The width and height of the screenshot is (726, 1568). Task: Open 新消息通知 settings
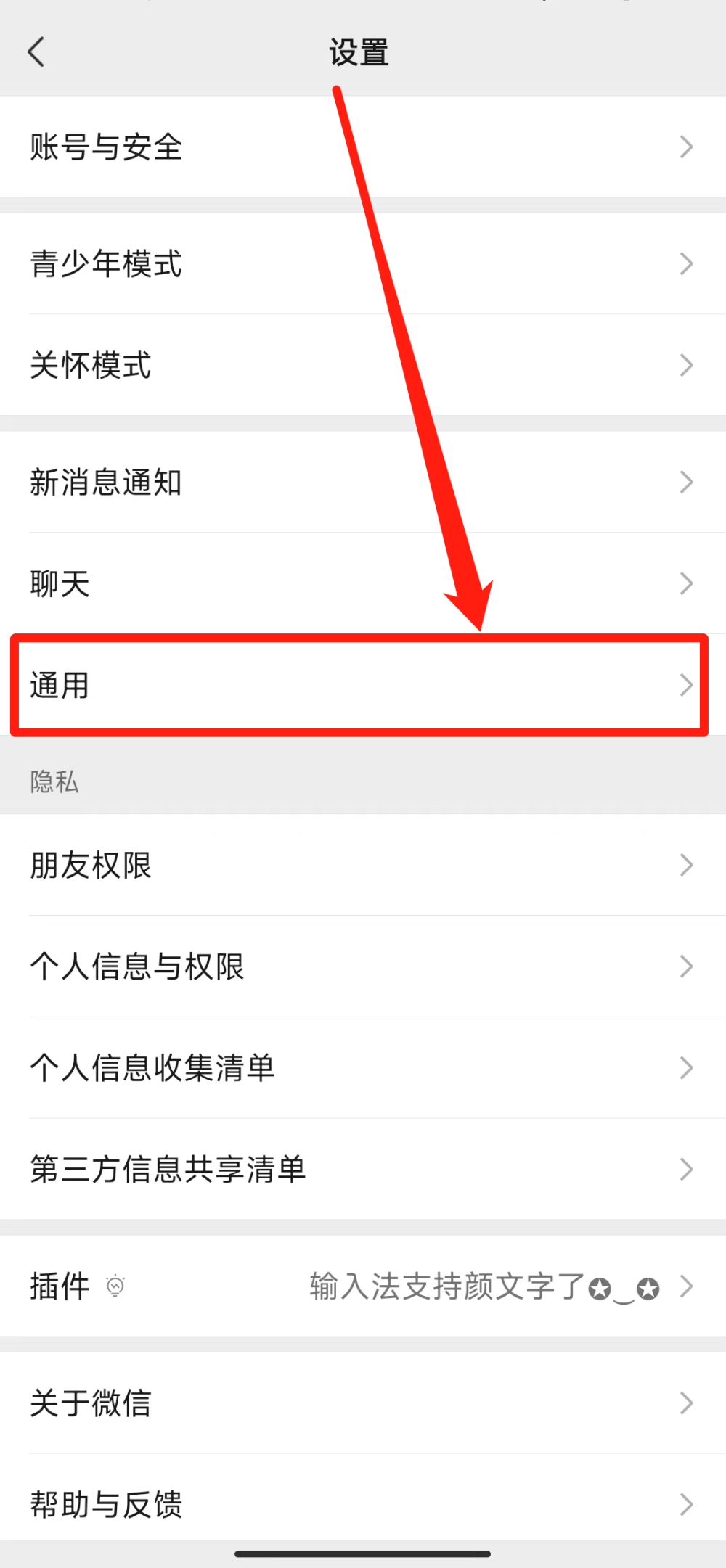(x=363, y=483)
